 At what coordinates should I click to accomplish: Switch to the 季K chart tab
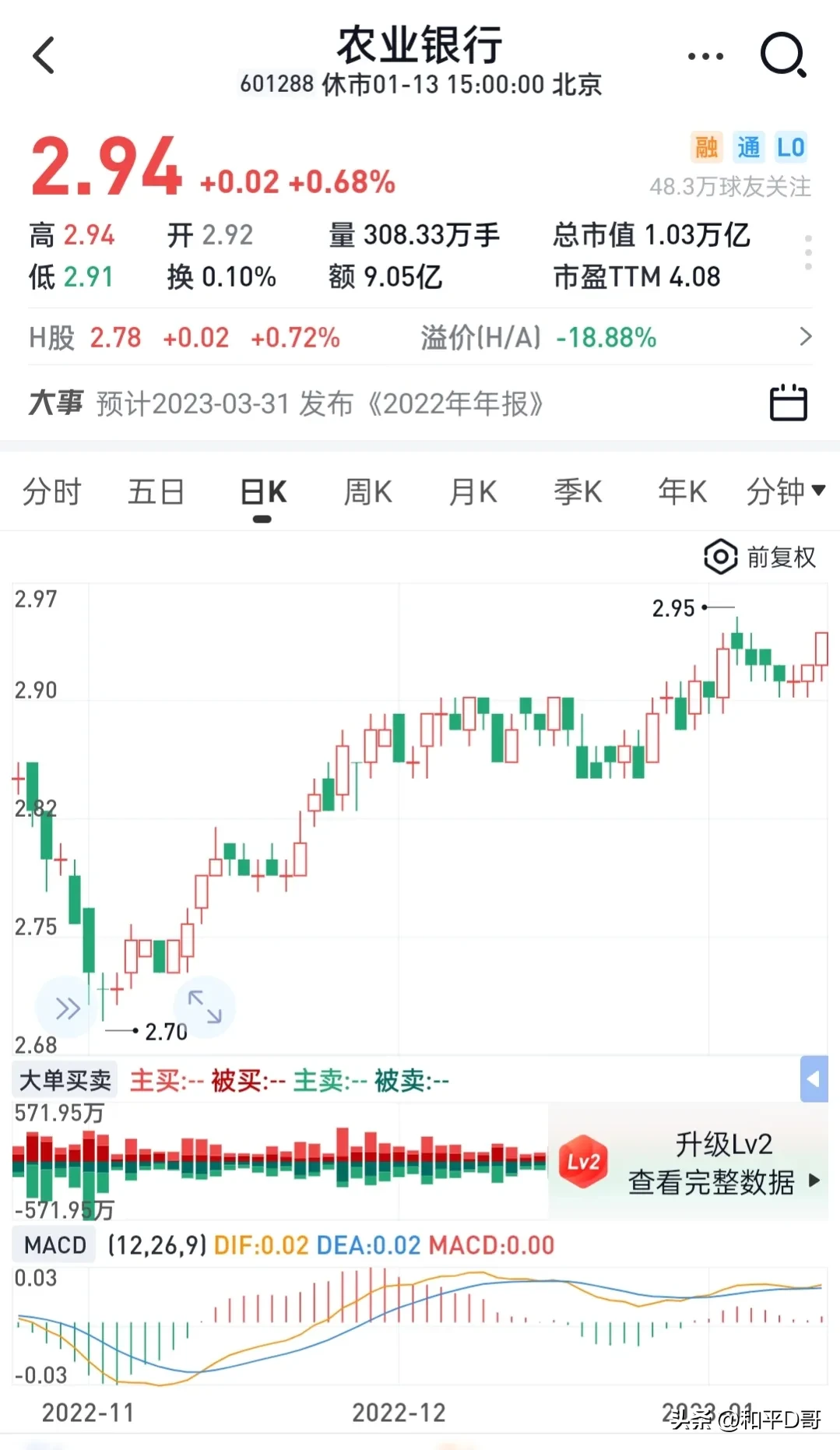pyautogui.click(x=578, y=491)
